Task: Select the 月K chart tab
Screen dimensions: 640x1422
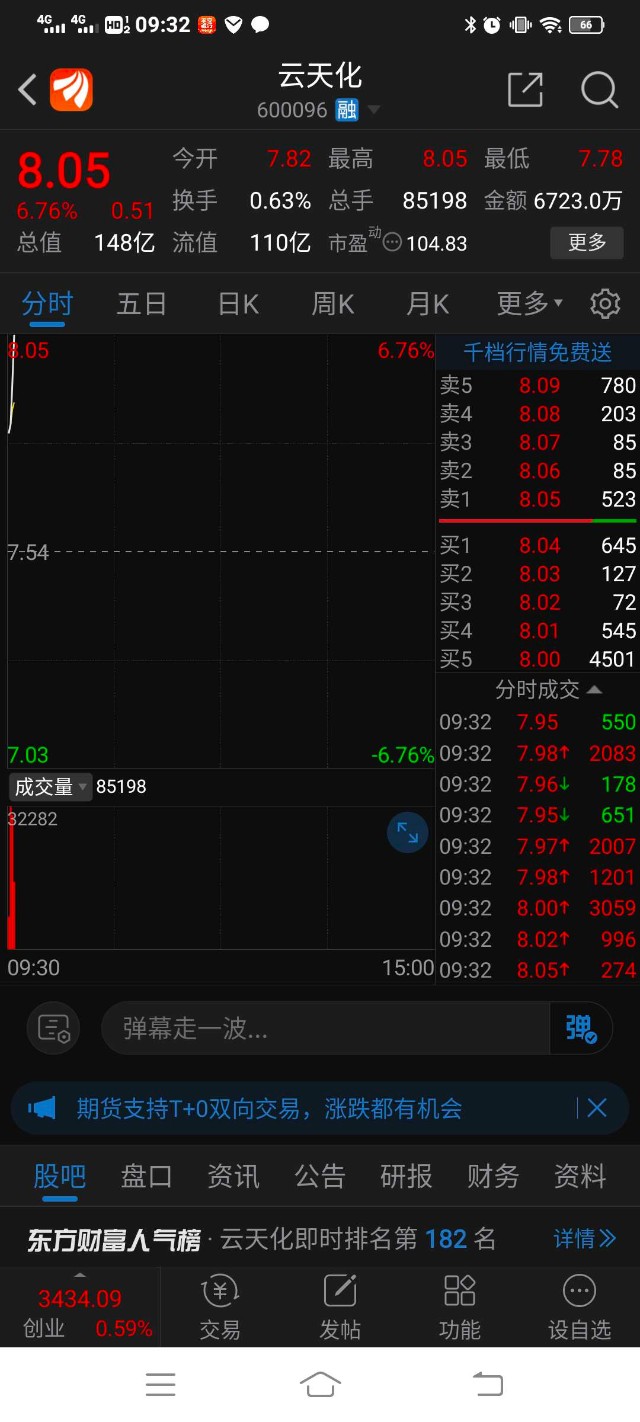Action: coord(427,303)
